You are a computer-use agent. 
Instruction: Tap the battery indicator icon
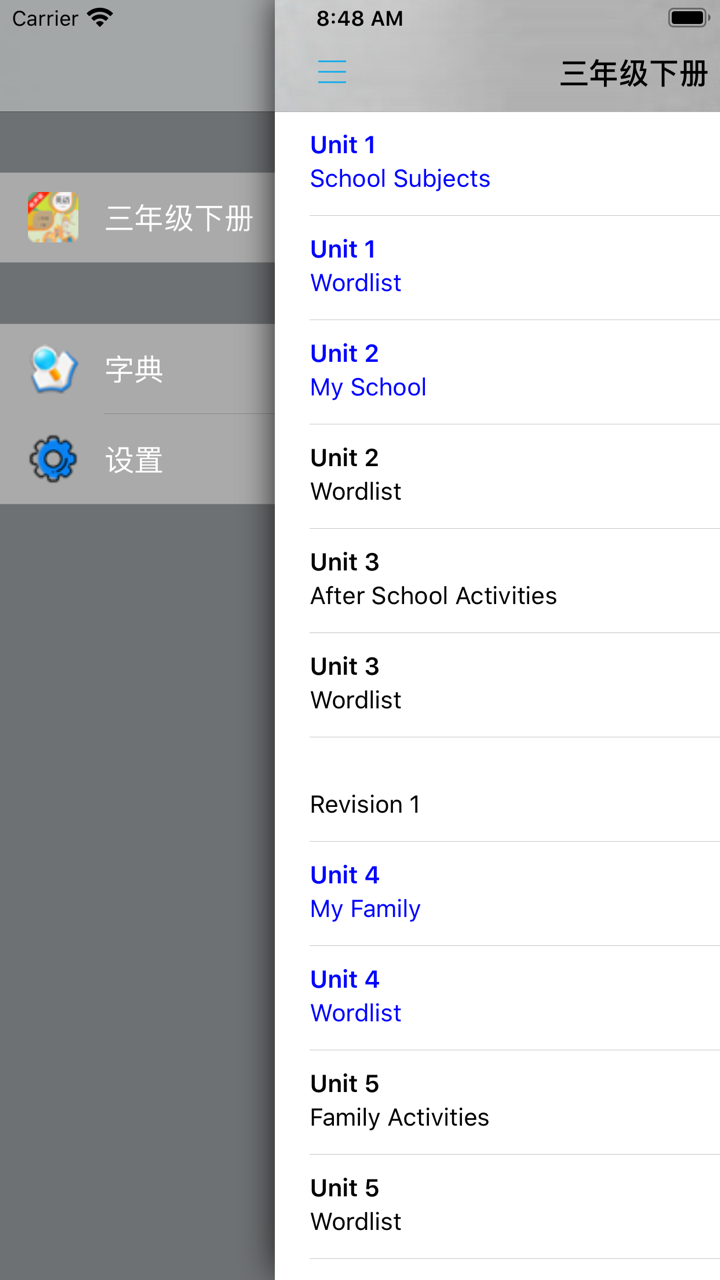[x=686, y=16]
